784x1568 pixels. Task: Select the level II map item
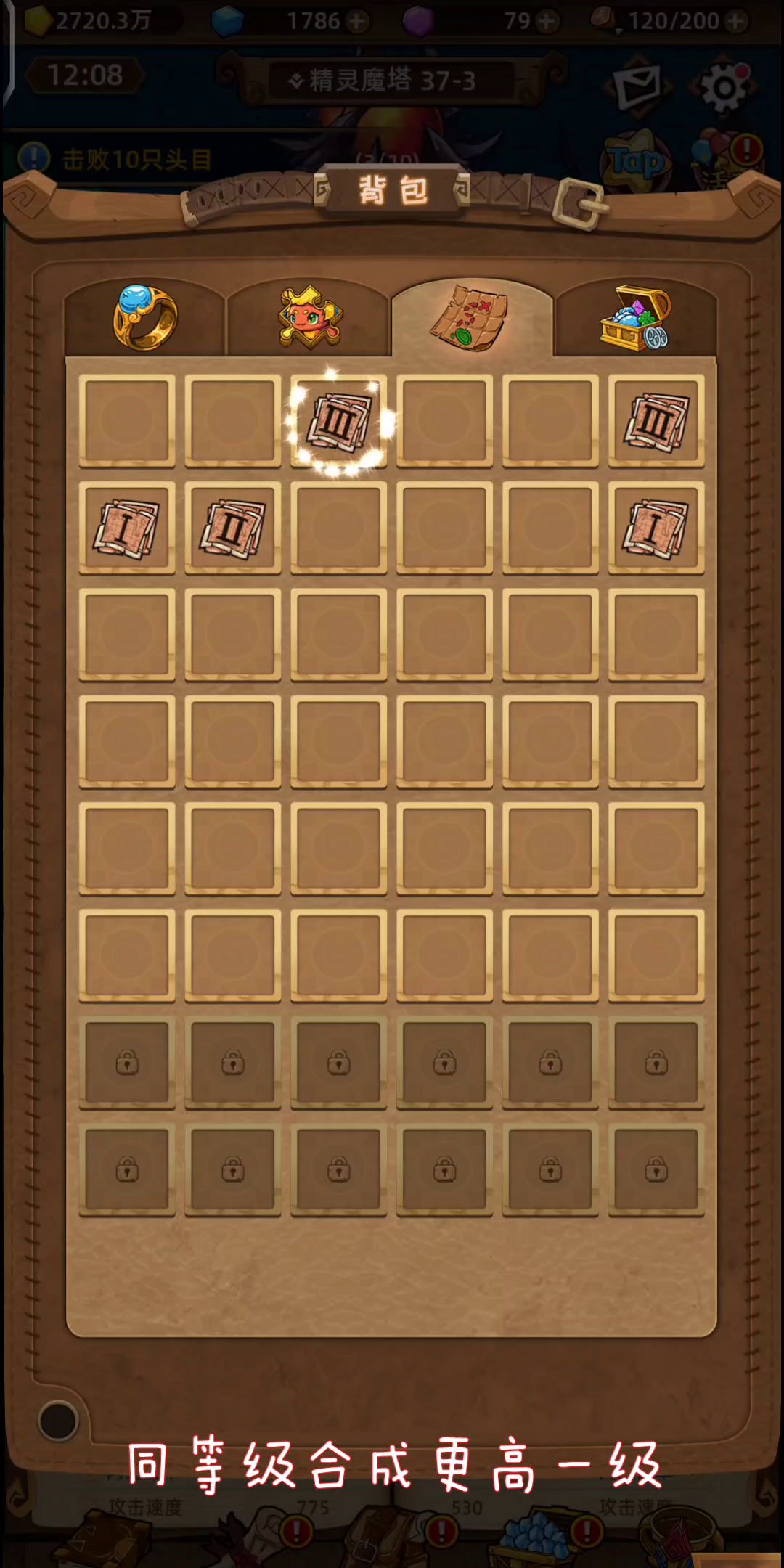coord(232,528)
